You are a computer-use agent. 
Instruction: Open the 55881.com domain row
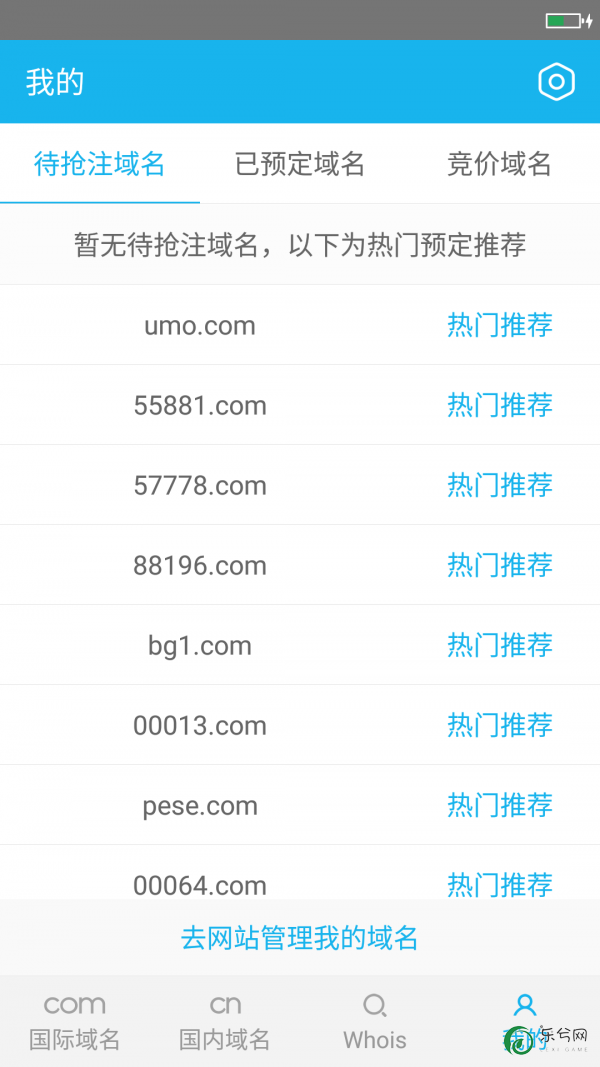pyautogui.click(x=300, y=405)
